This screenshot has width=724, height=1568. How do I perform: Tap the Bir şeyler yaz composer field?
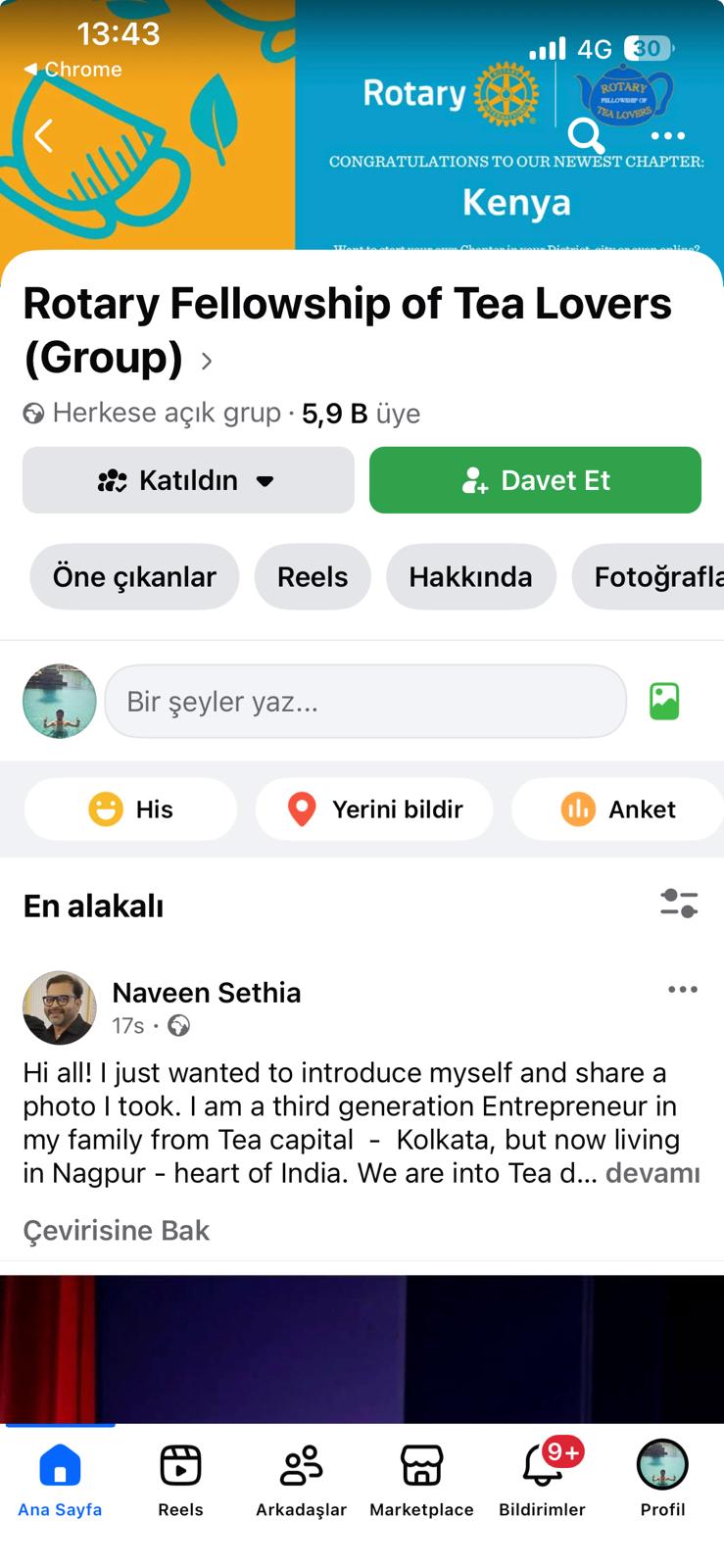[x=364, y=701]
